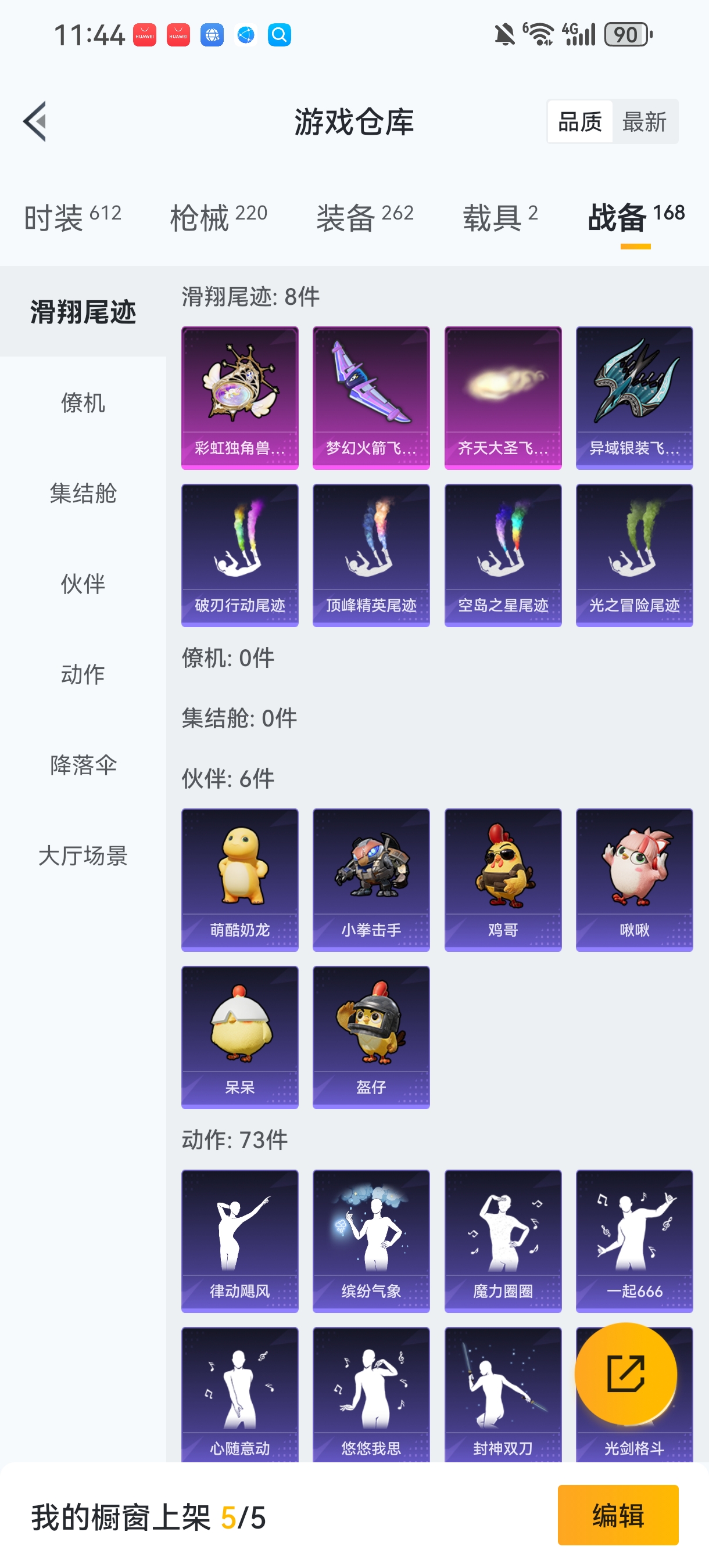Switch to the 时装 tab

(x=73, y=217)
